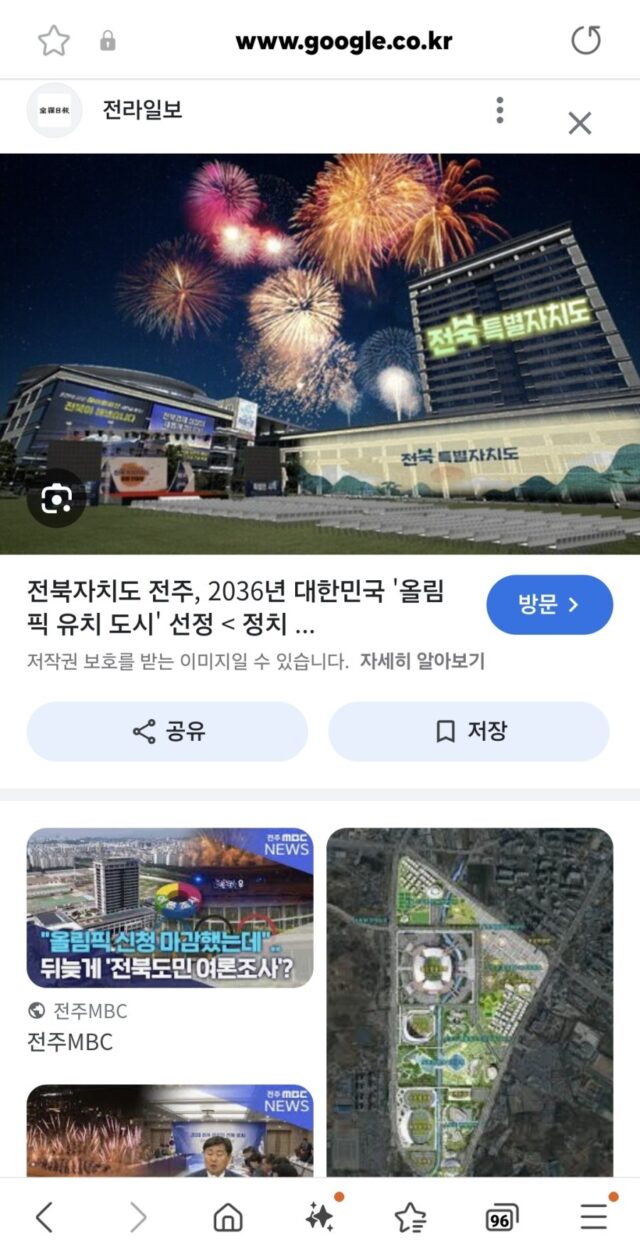Screen dimensions: 640x1257
Task: Go back to the previous page
Action: pos(44,1217)
